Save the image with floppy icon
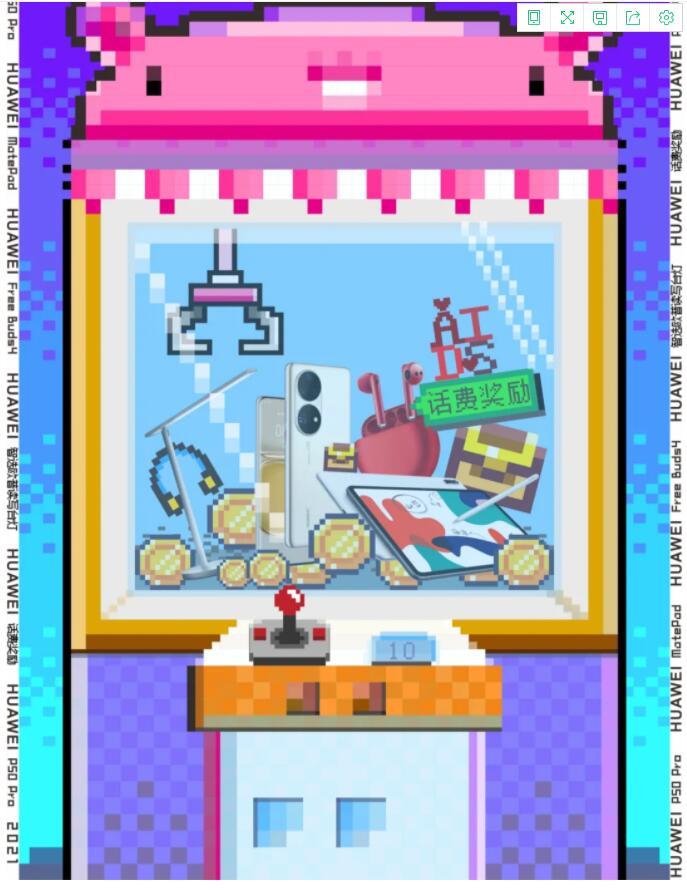 [x=600, y=18]
